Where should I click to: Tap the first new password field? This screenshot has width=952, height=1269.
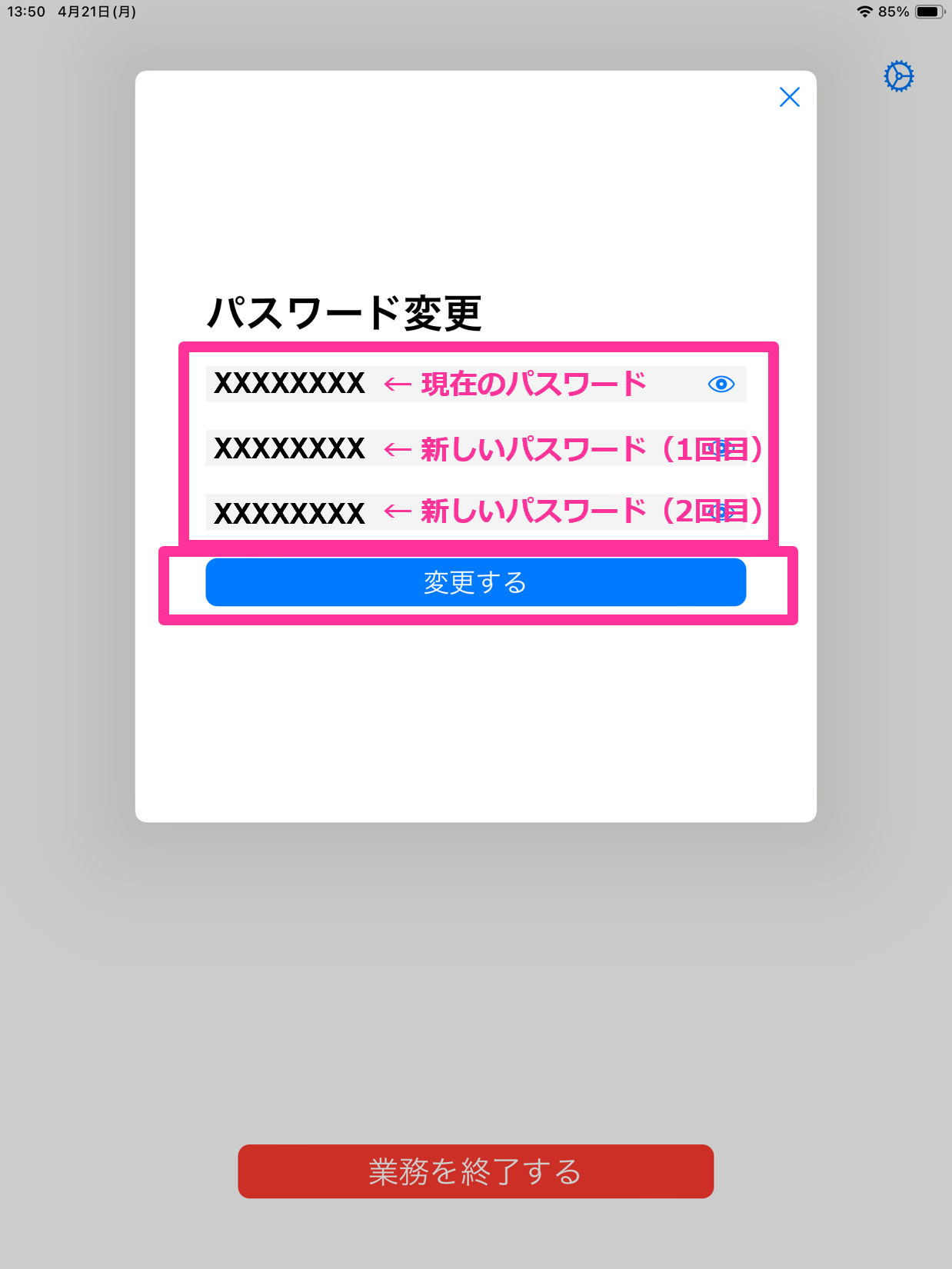tap(454, 448)
